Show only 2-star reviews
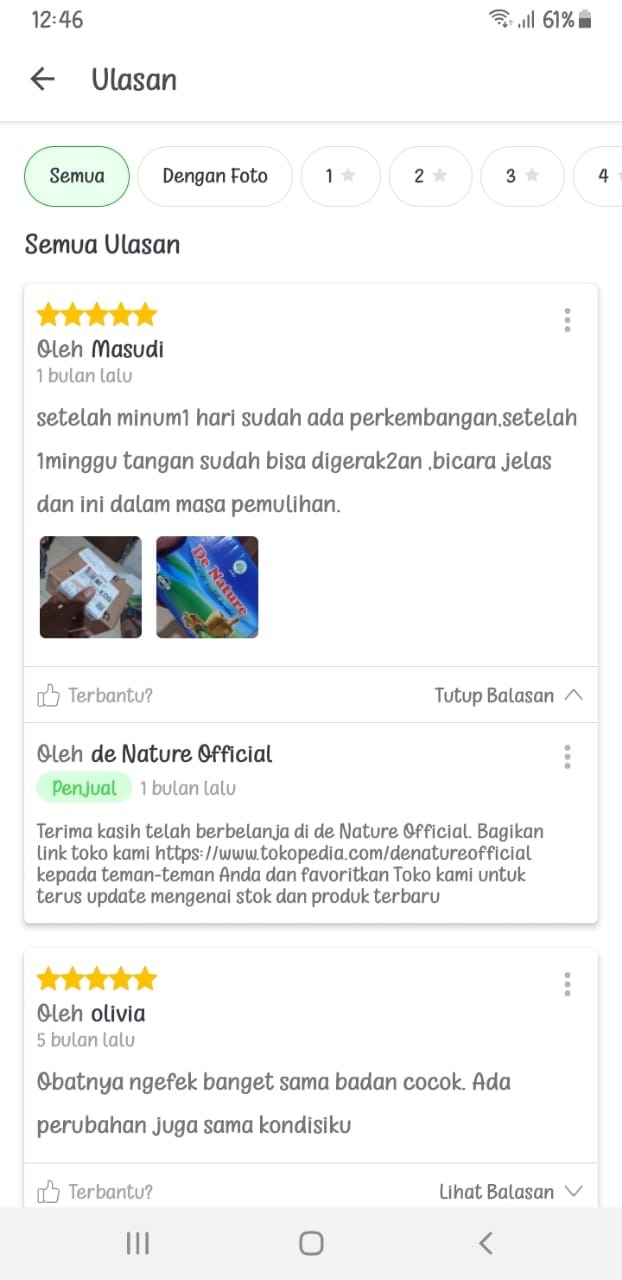The width and height of the screenshot is (622, 1280). [x=430, y=176]
